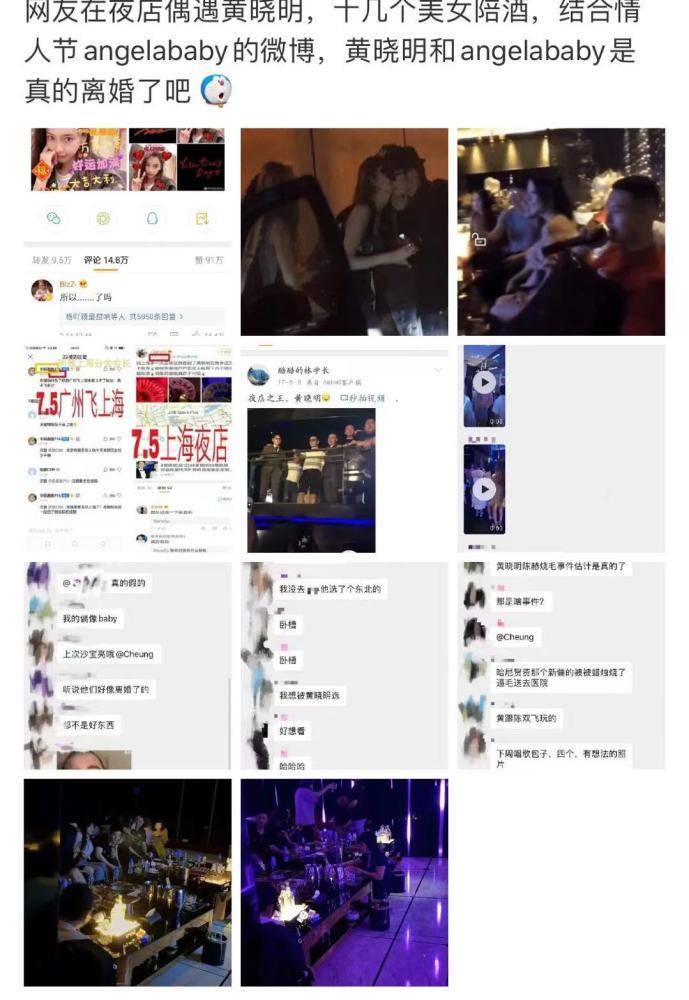Open the first image with Angelababy's Weibo screenshot

pyautogui.click(x=128, y=231)
